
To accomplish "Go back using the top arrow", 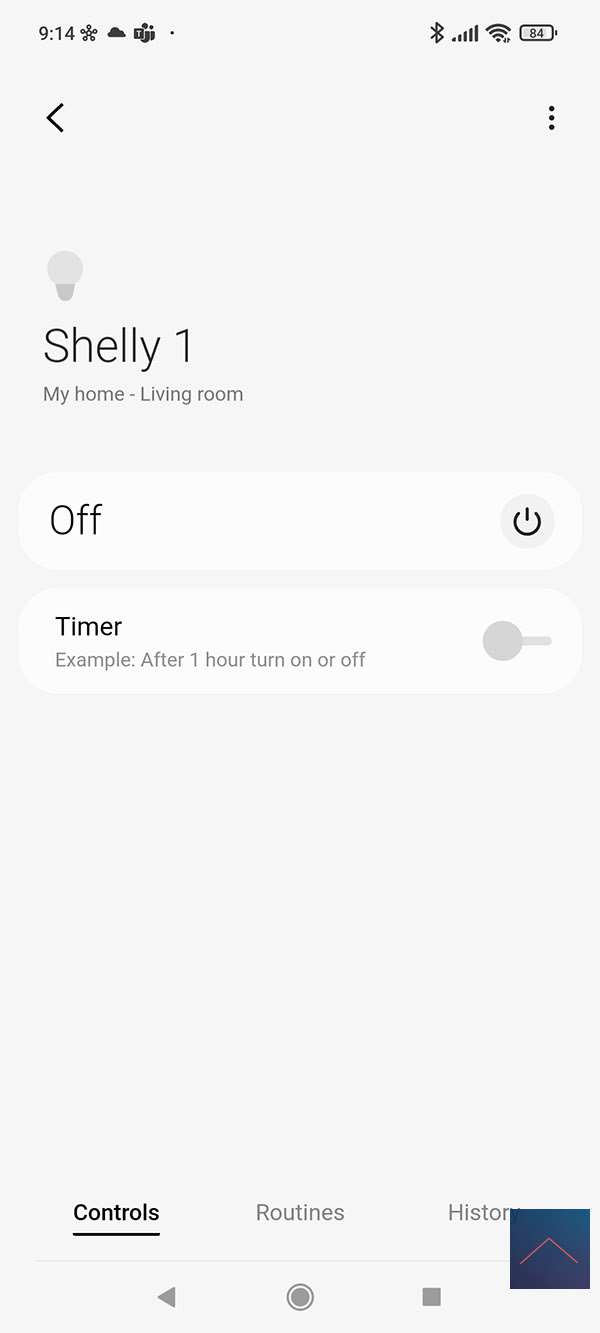I will (56, 118).
